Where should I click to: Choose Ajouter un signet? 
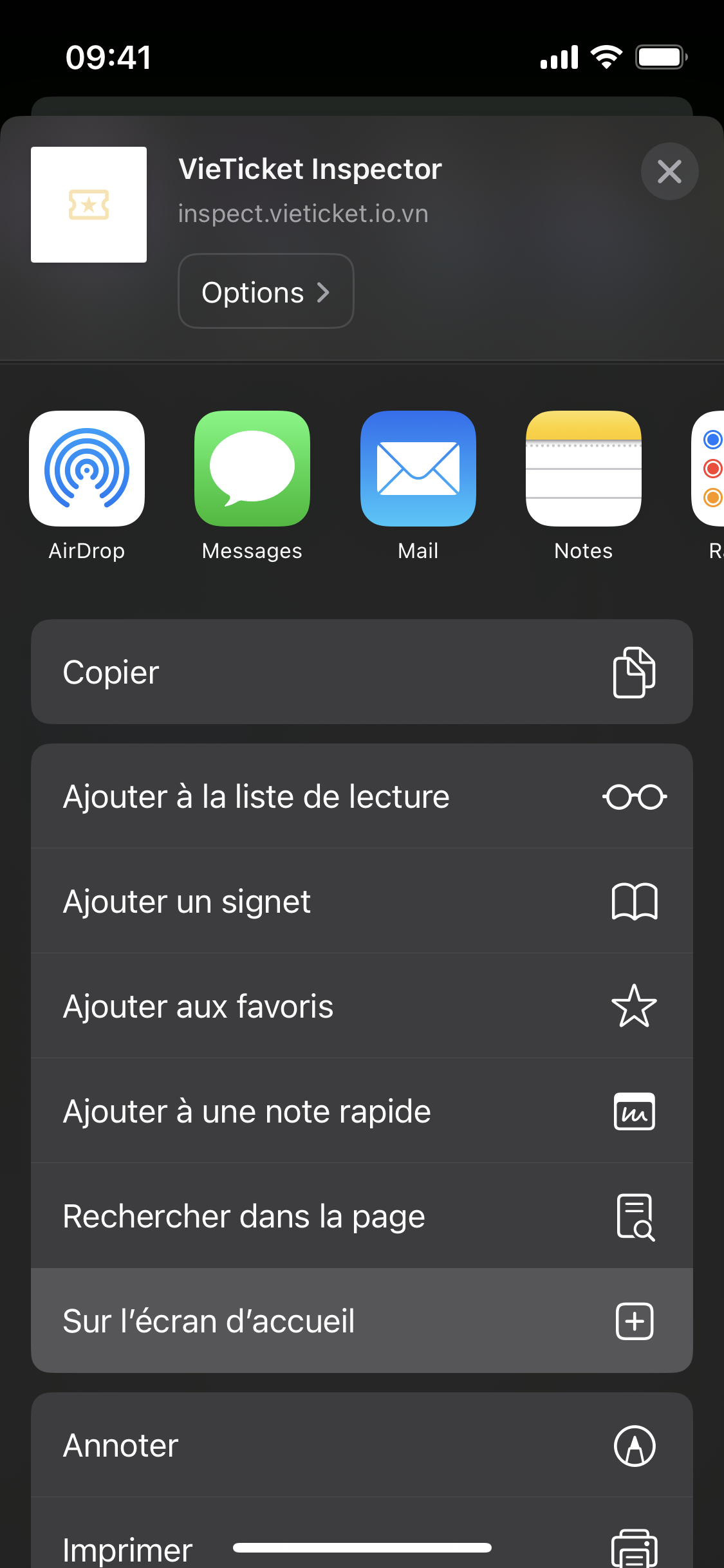click(x=362, y=901)
